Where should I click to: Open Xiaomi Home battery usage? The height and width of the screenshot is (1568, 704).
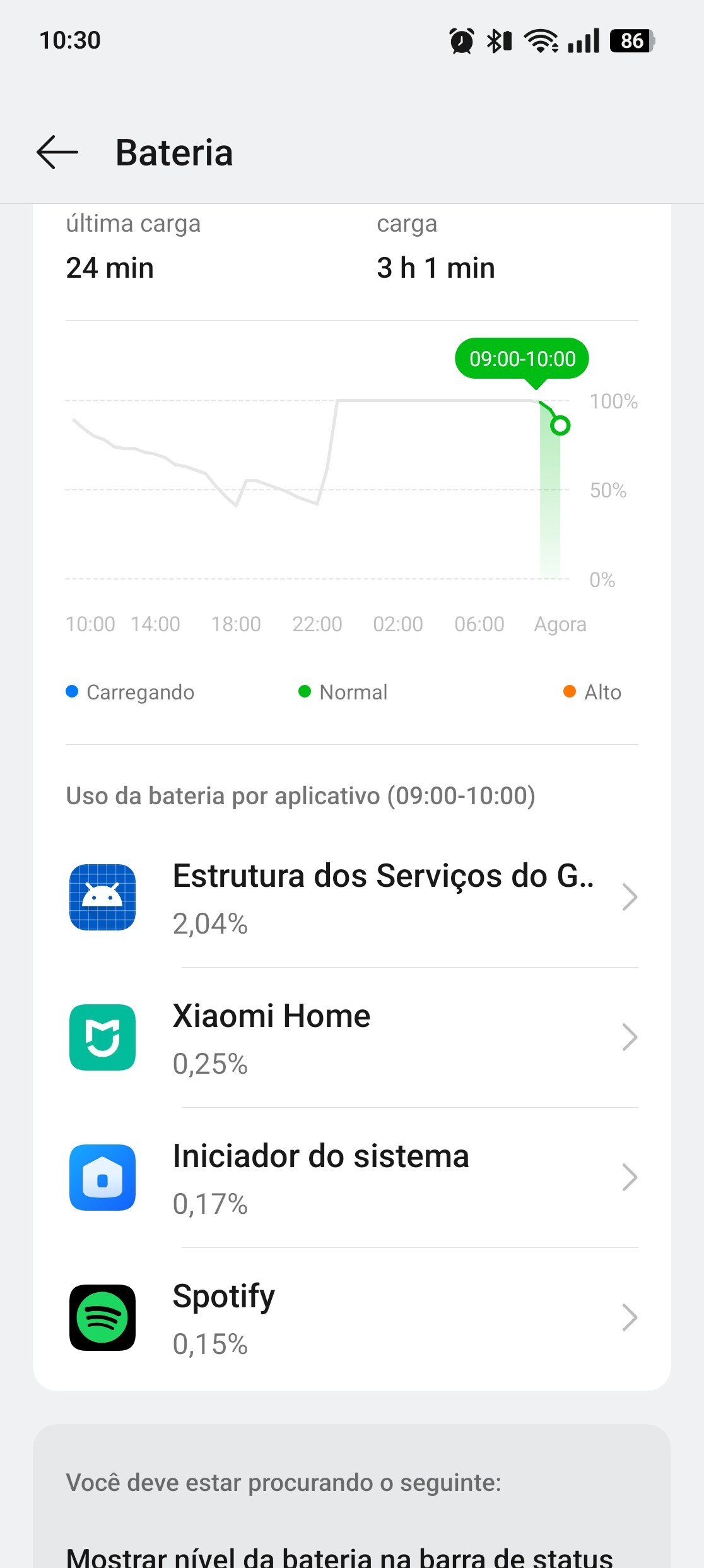(353, 1037)
